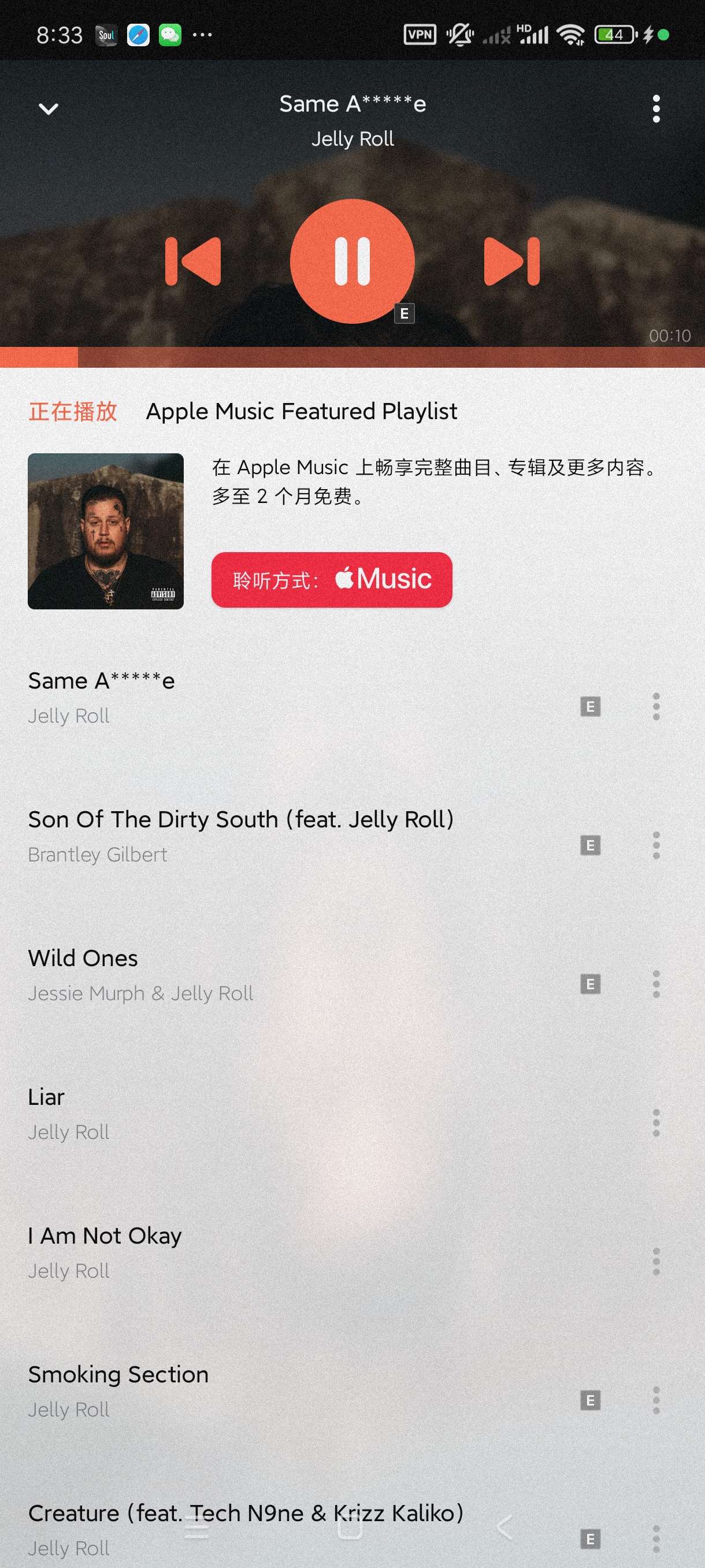
Task: Play I Am Not Okay
Action: point(105,1252)
